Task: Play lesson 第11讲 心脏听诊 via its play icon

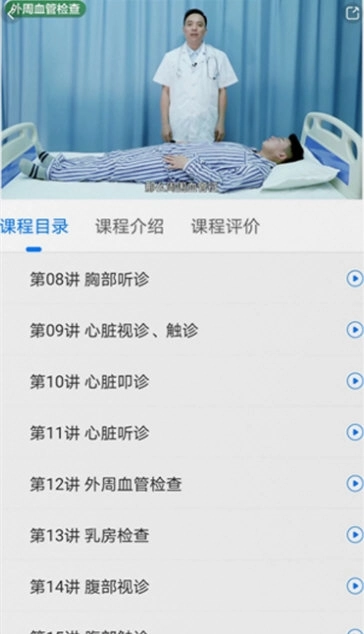Action: [x=355, y=432]
